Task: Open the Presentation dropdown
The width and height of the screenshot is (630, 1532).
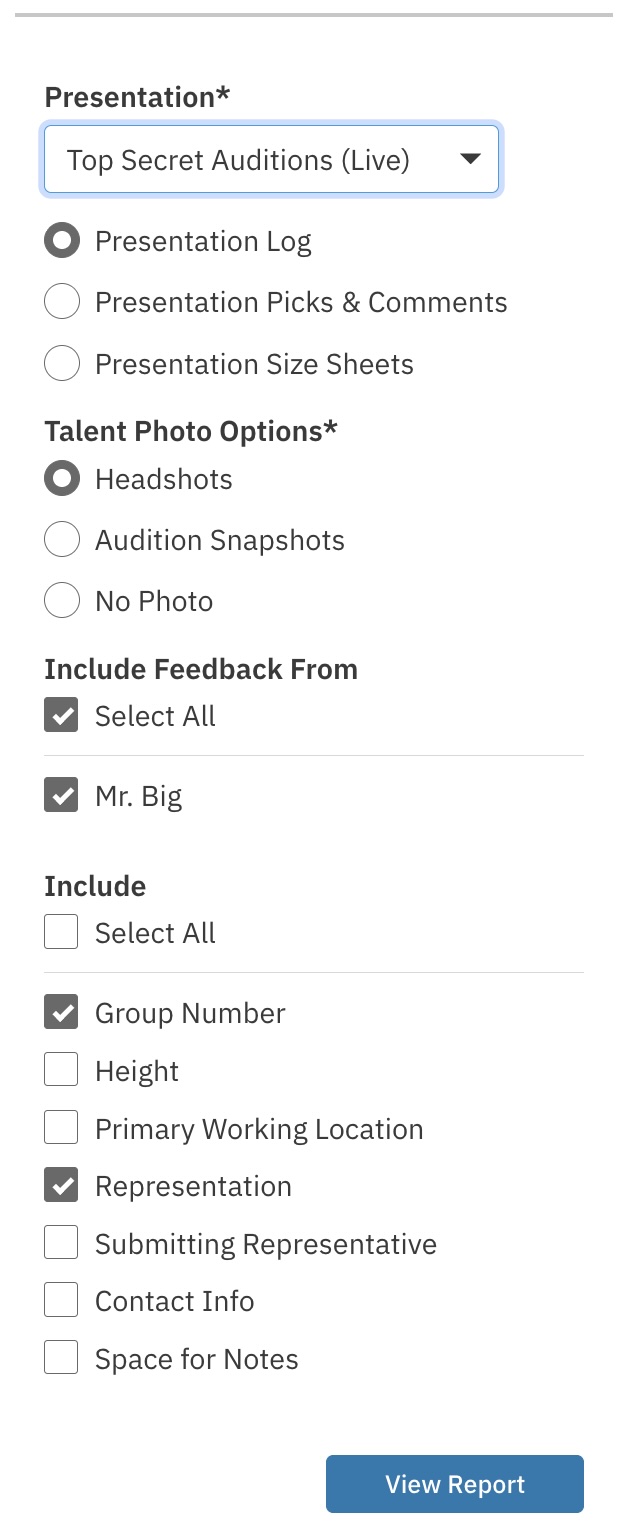Action: 270,159
